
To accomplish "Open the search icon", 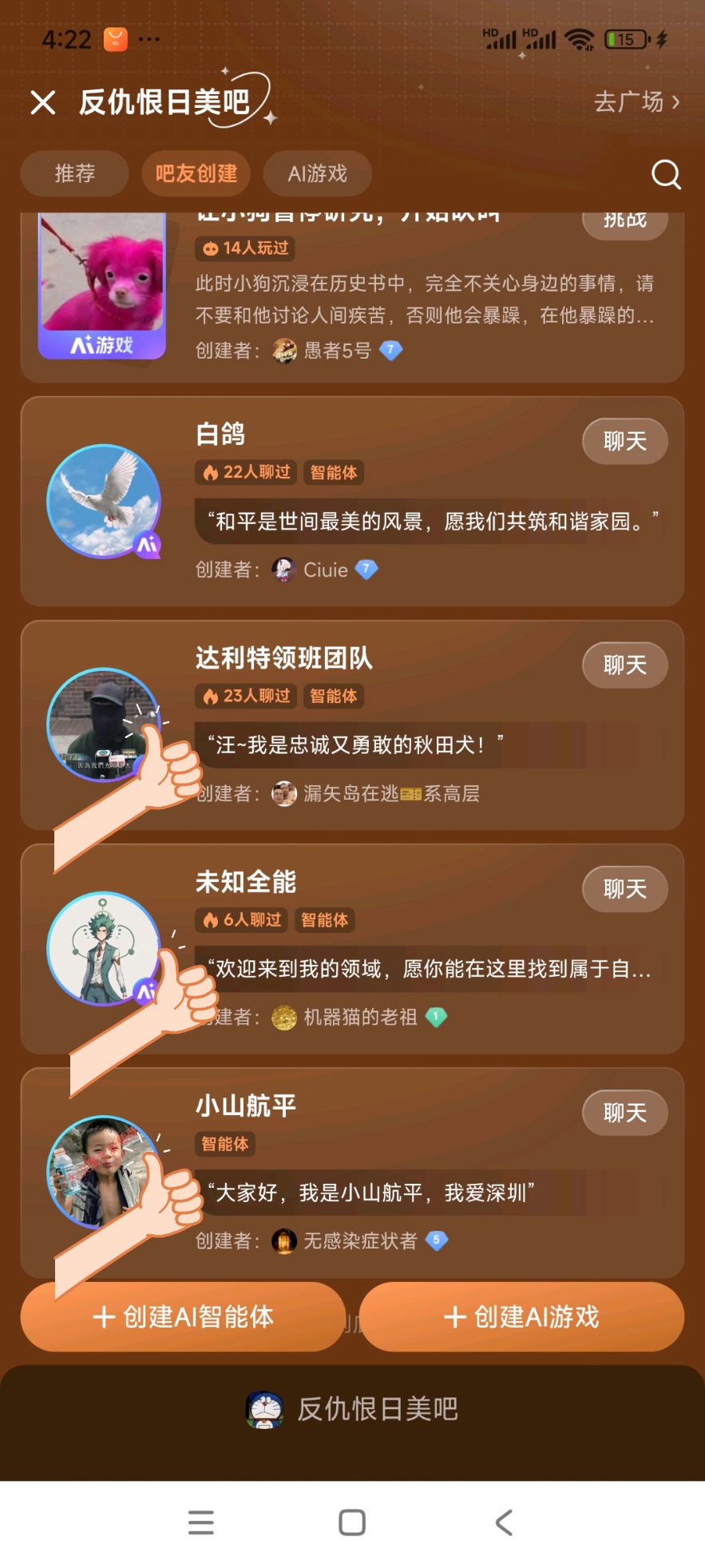I will [x=666, y=173].
